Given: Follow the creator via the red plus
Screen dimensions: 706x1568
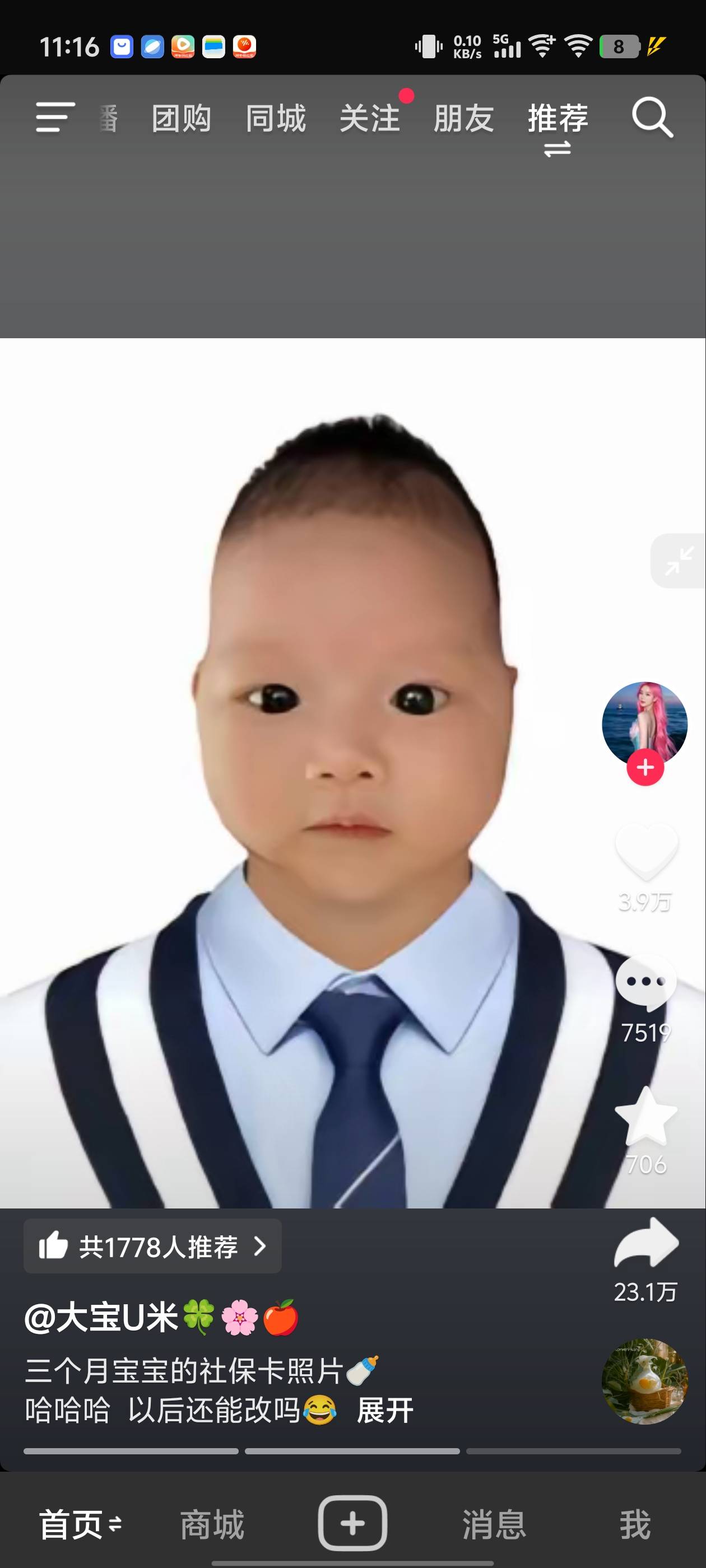Looking at the screenshot, I should pyautogui.click(x=645, y=768).
